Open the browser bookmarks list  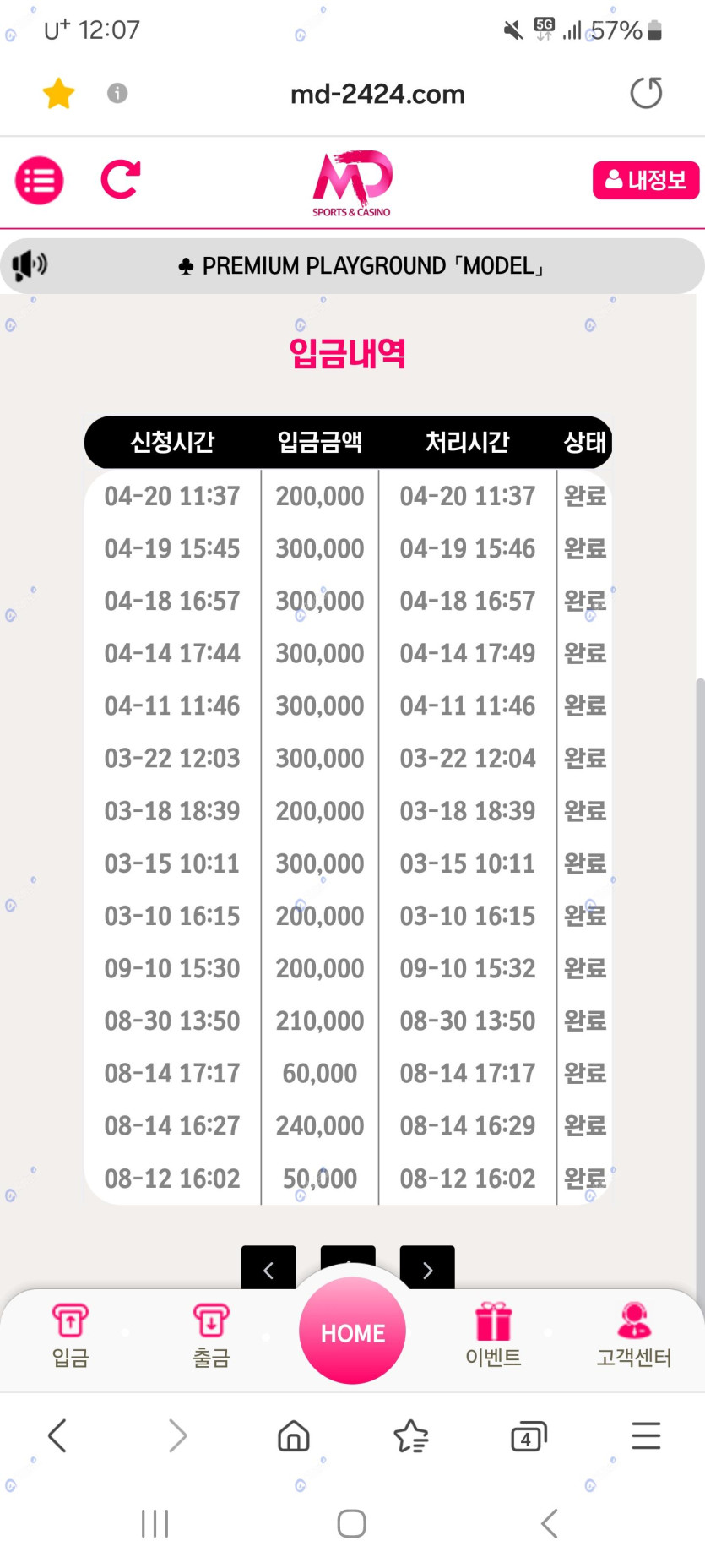tap(411, 1435)
